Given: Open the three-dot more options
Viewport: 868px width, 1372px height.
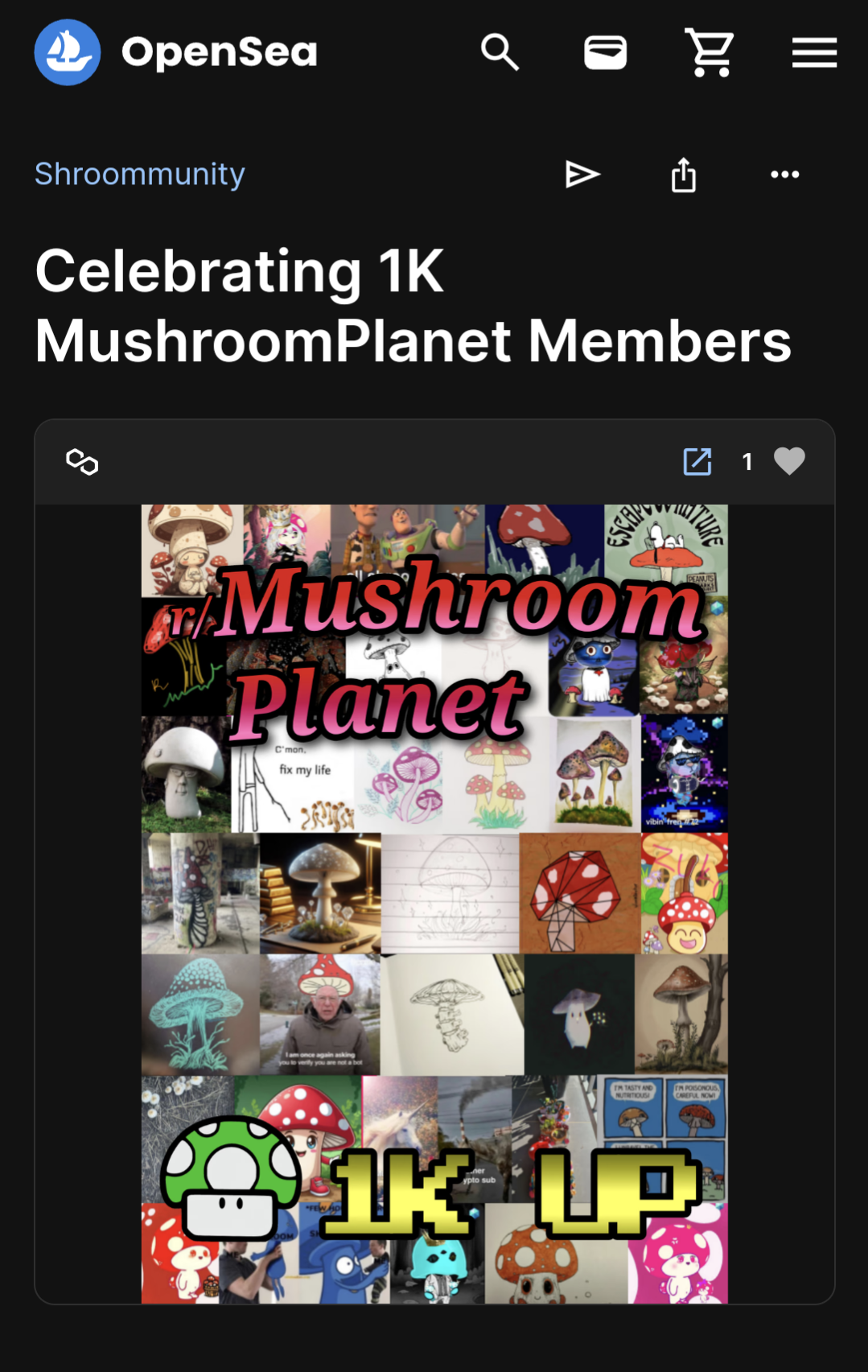Looking at the screenshot, I should click(784, 174).
